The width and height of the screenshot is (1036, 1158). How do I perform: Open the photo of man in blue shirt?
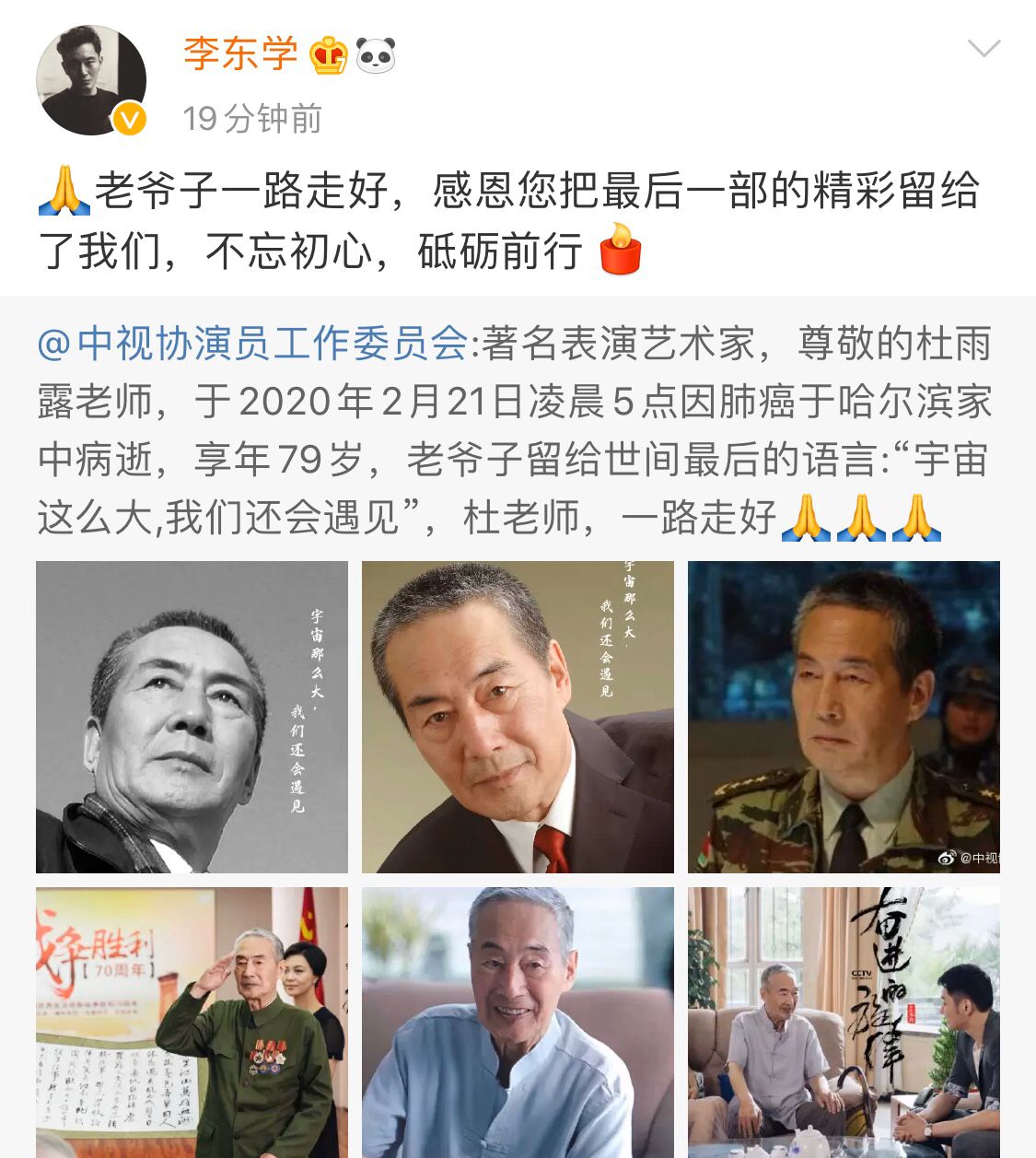518,1021
